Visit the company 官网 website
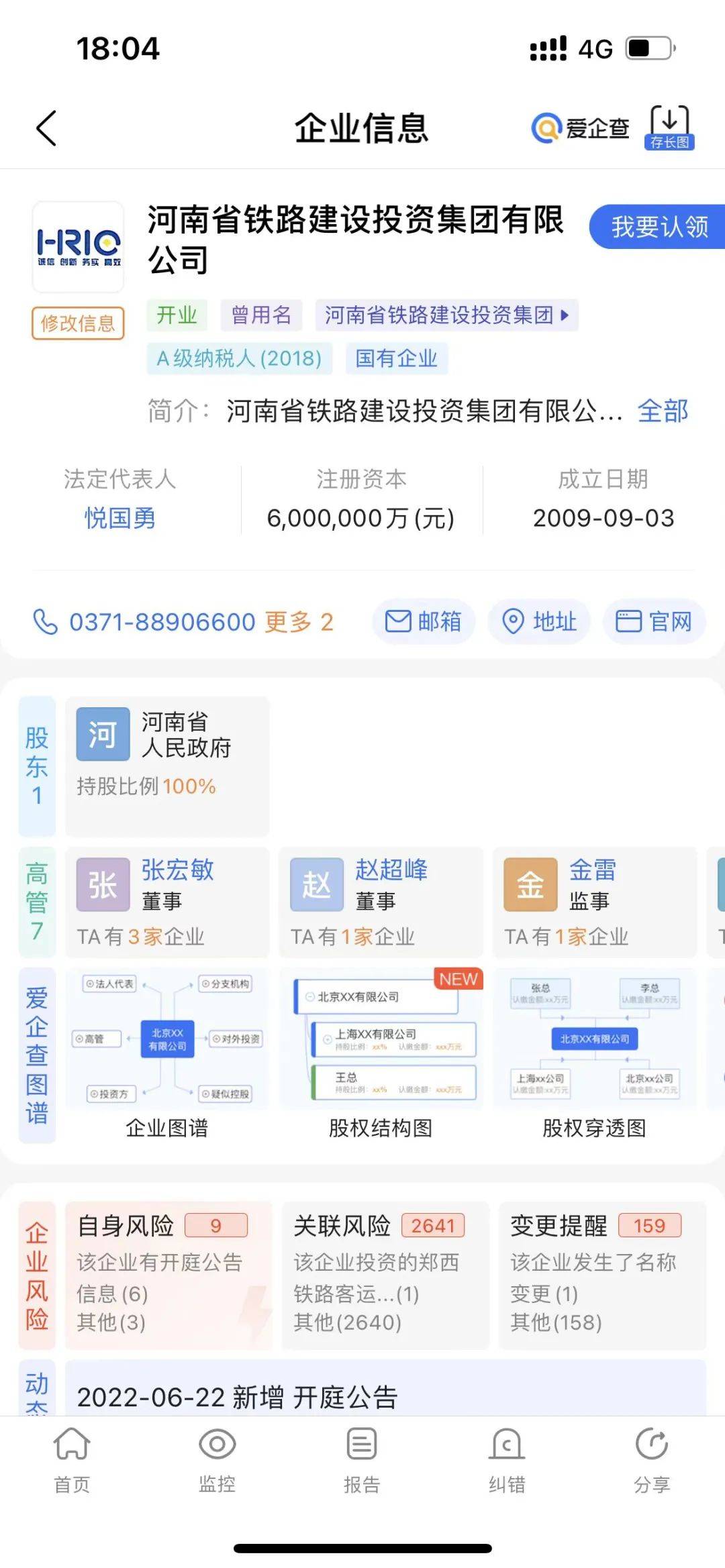The height and width of the screenshot is (1568, 725). coord(655,621)
